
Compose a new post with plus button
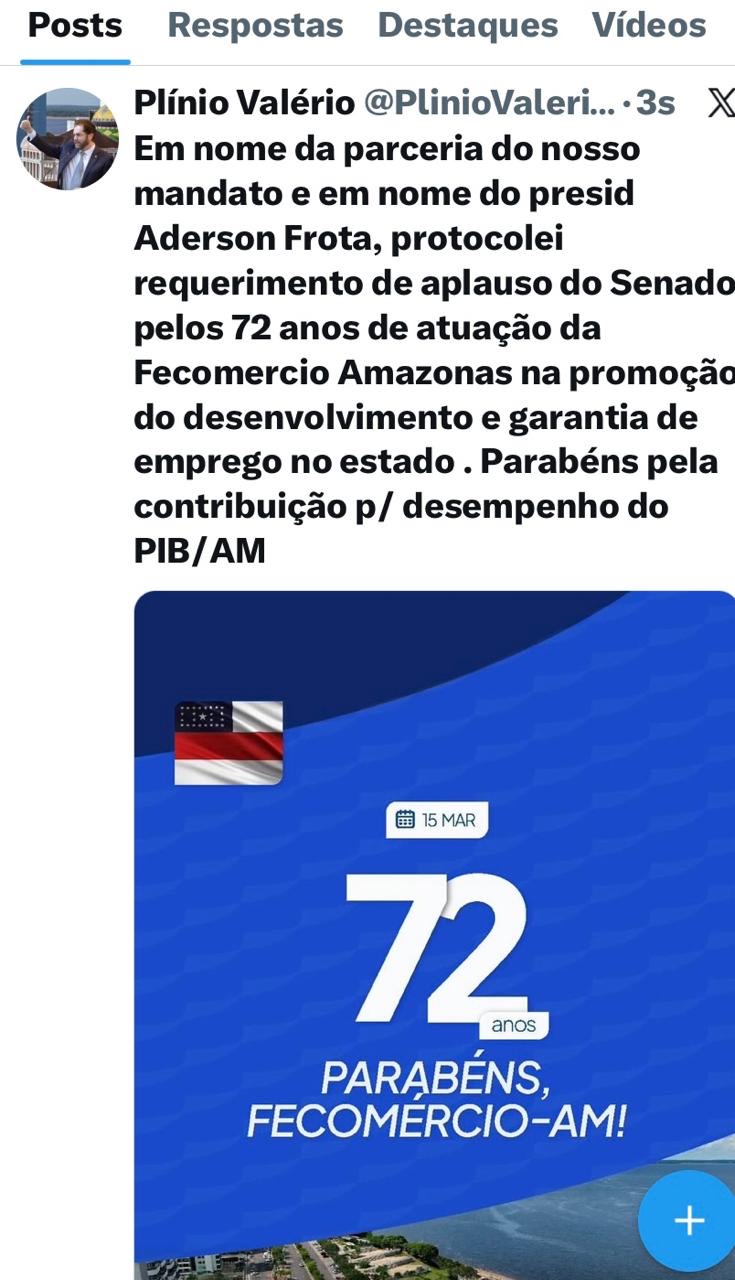688,1220
